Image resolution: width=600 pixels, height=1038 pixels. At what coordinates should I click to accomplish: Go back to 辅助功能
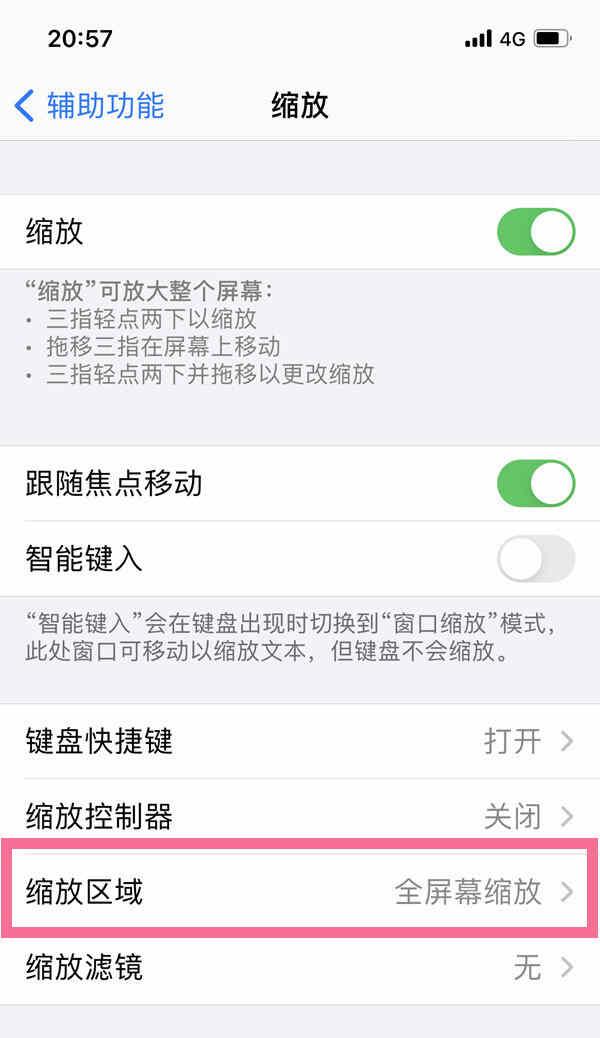click(89, 106)
